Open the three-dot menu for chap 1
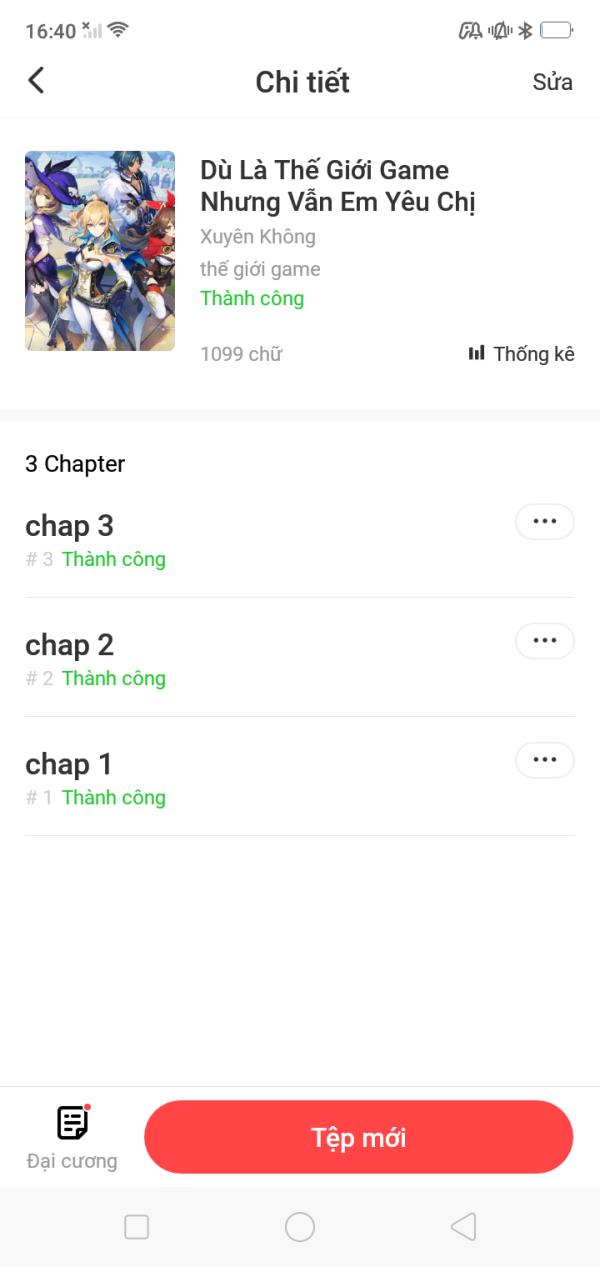 click(x=544, y=760)
